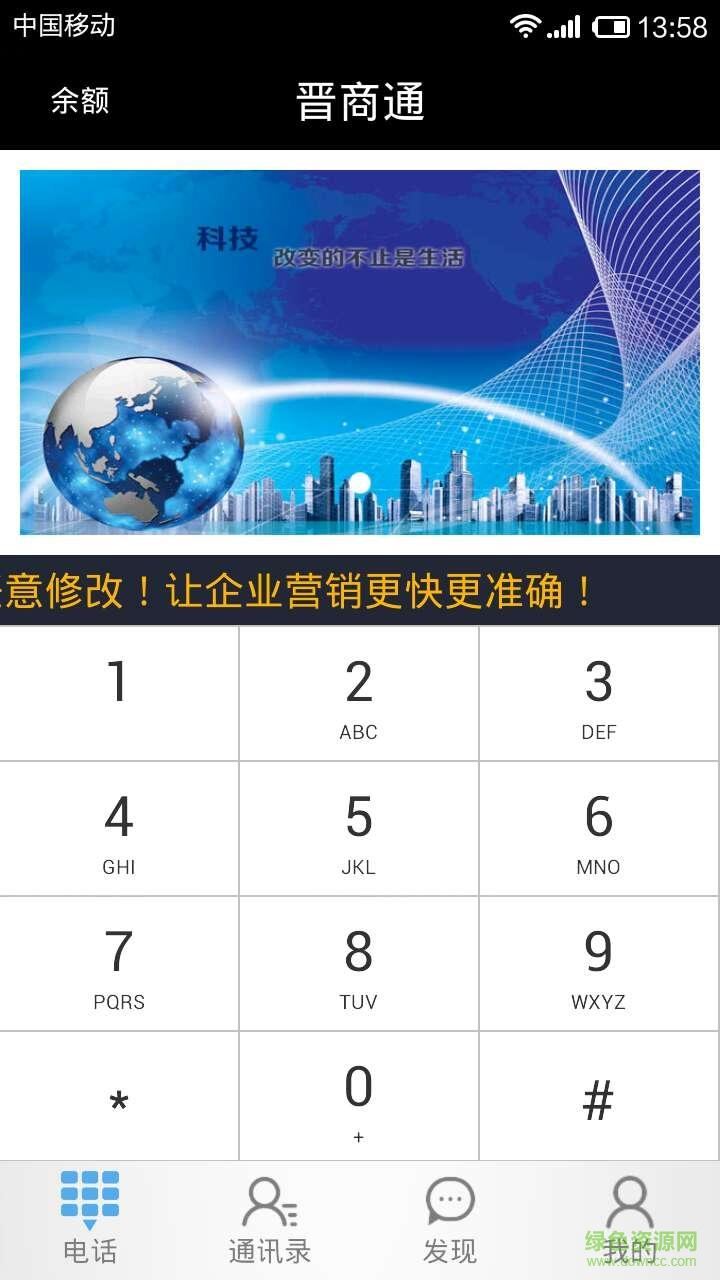Dial digit 7 PQRS
Image resolution: width=720 pixels, height=1280 pixels.
[119, 964]
